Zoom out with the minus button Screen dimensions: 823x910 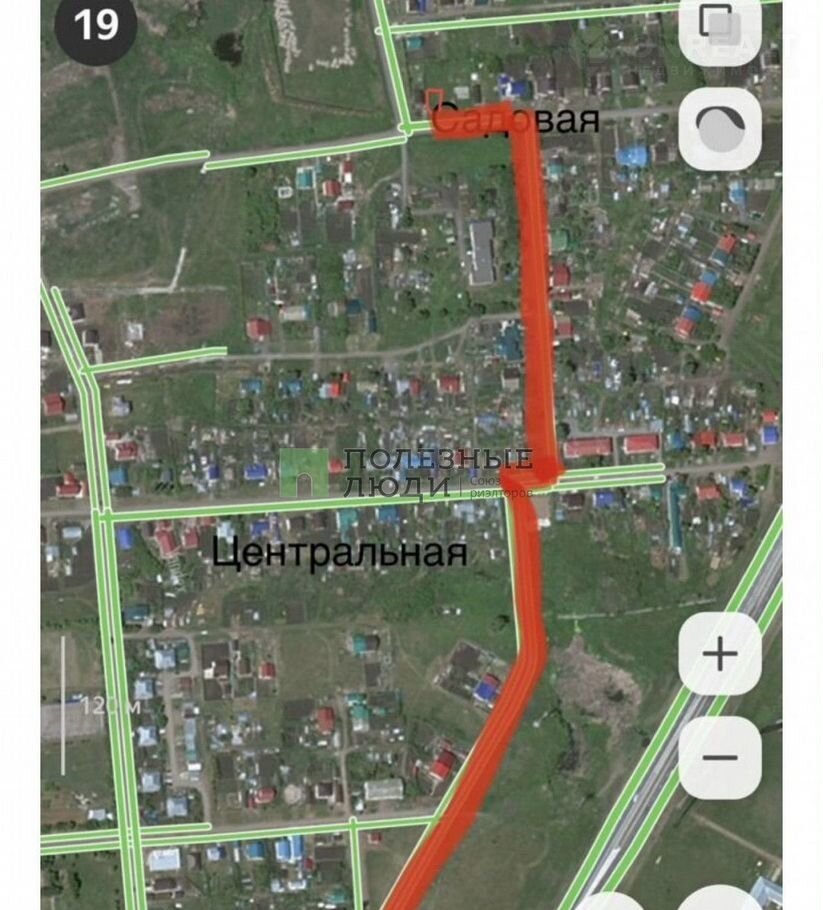[x=720, y=757]
